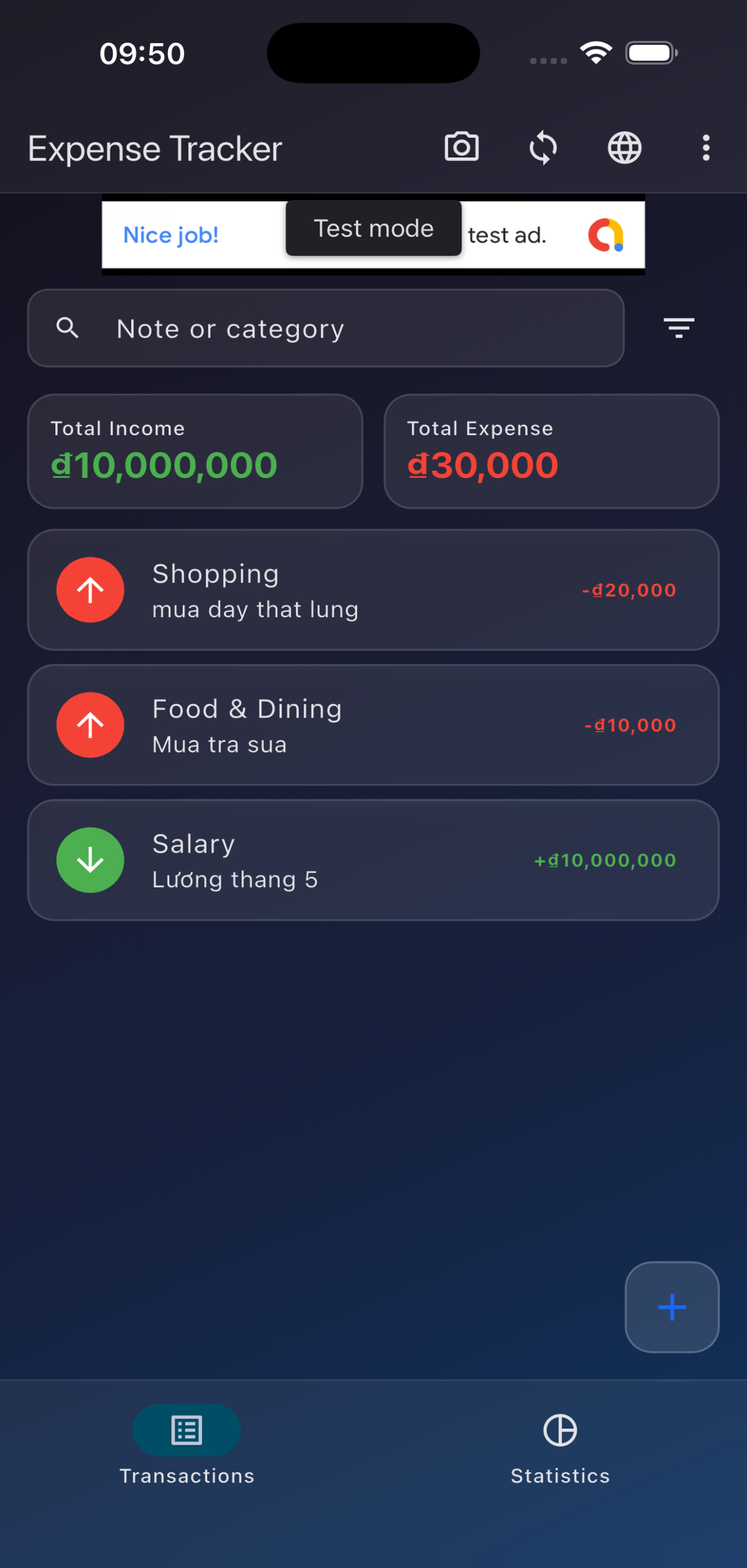
Task: Open the language globe icon
Action: point(624,148)
